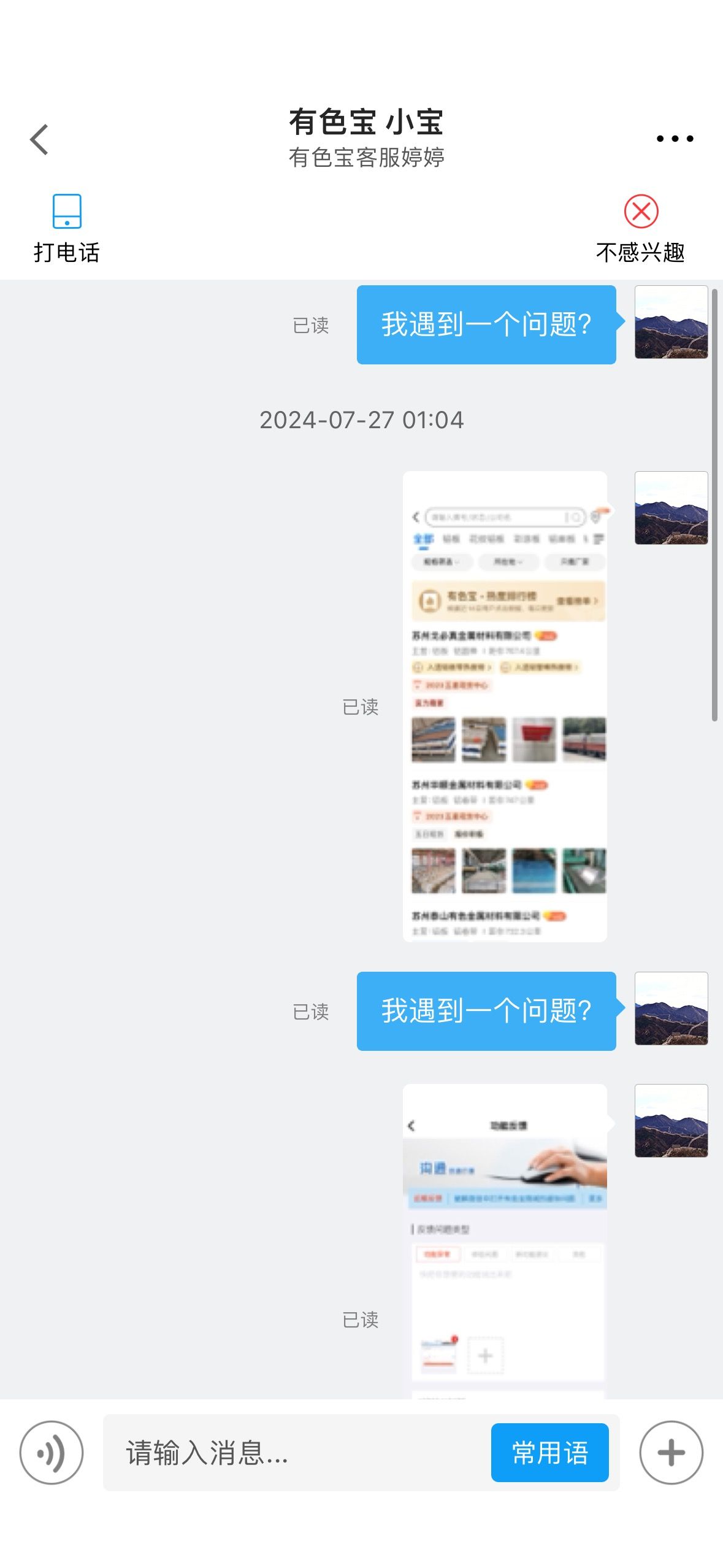Switch to voice input mode

pos(52,1452)
